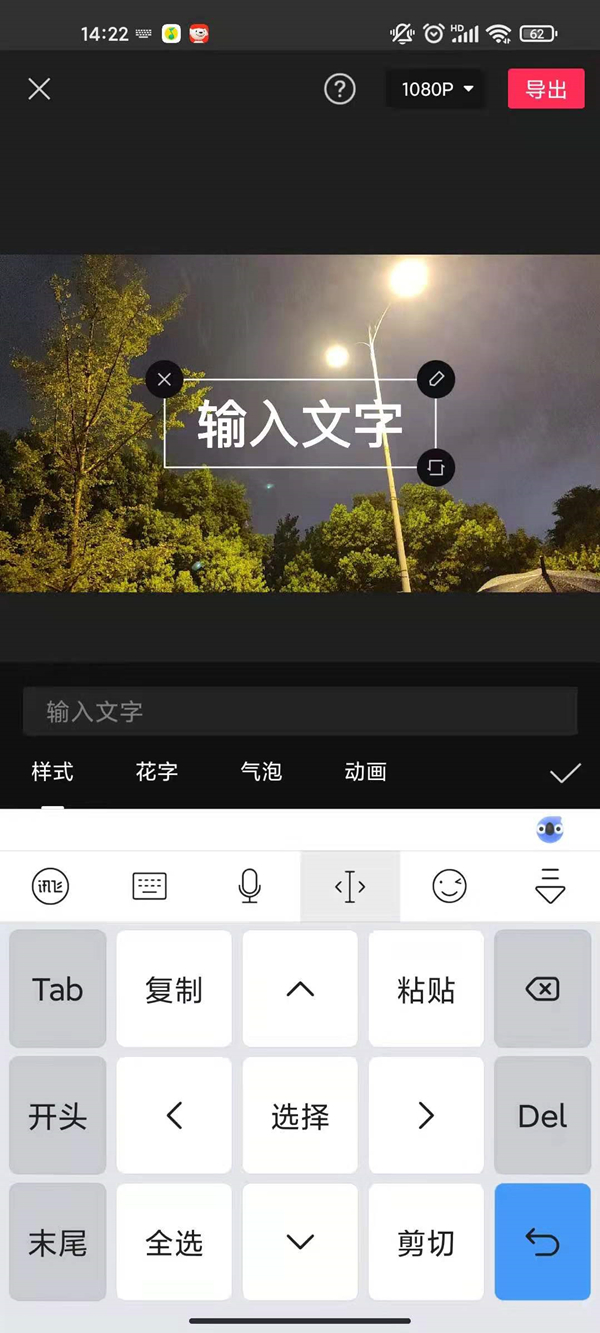This screenshot has width=600, height=1333.
Task: Open the emoji smiley panel
Action: click(450, 886)
